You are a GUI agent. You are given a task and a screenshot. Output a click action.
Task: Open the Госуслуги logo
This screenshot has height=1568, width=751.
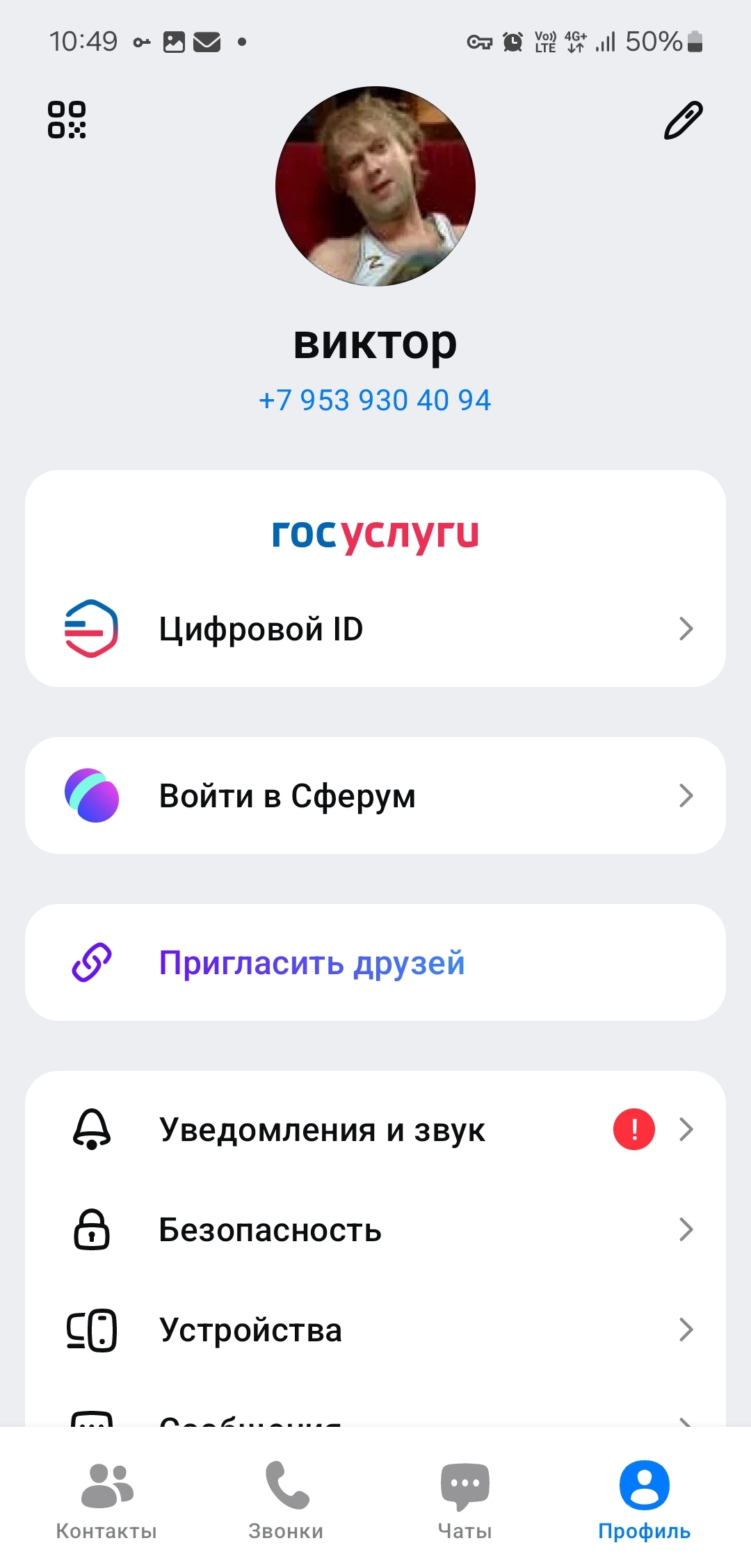[x=375, y=534]
